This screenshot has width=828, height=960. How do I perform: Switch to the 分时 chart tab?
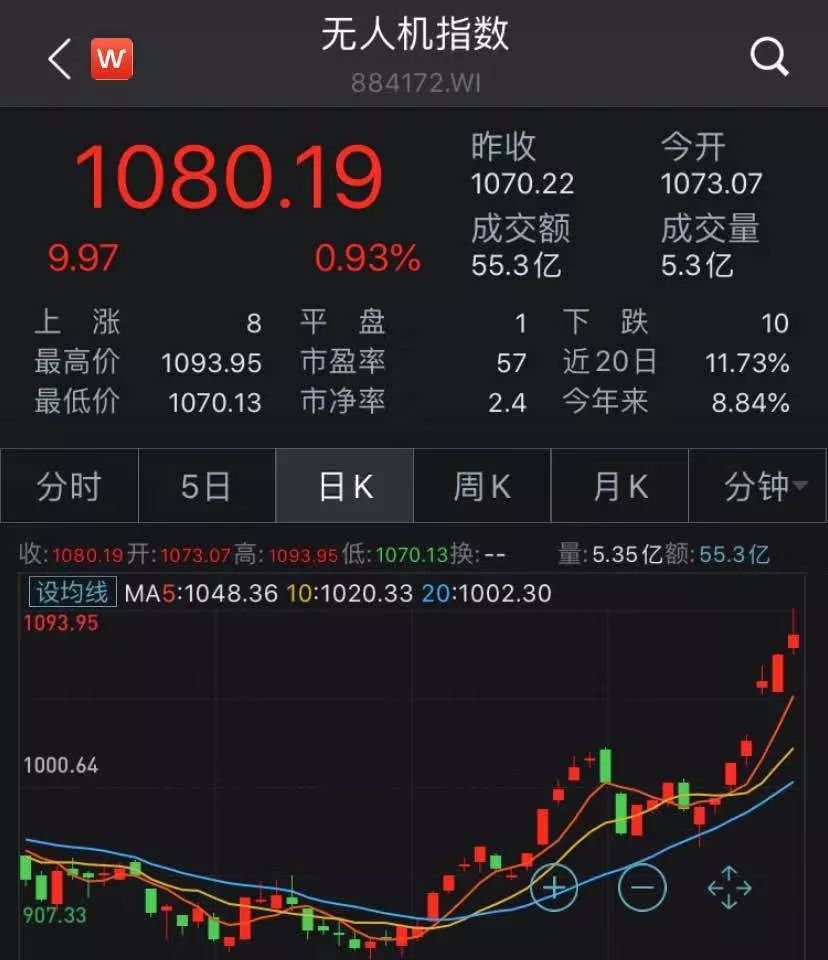pyautogui.click(x=69, y=487)
